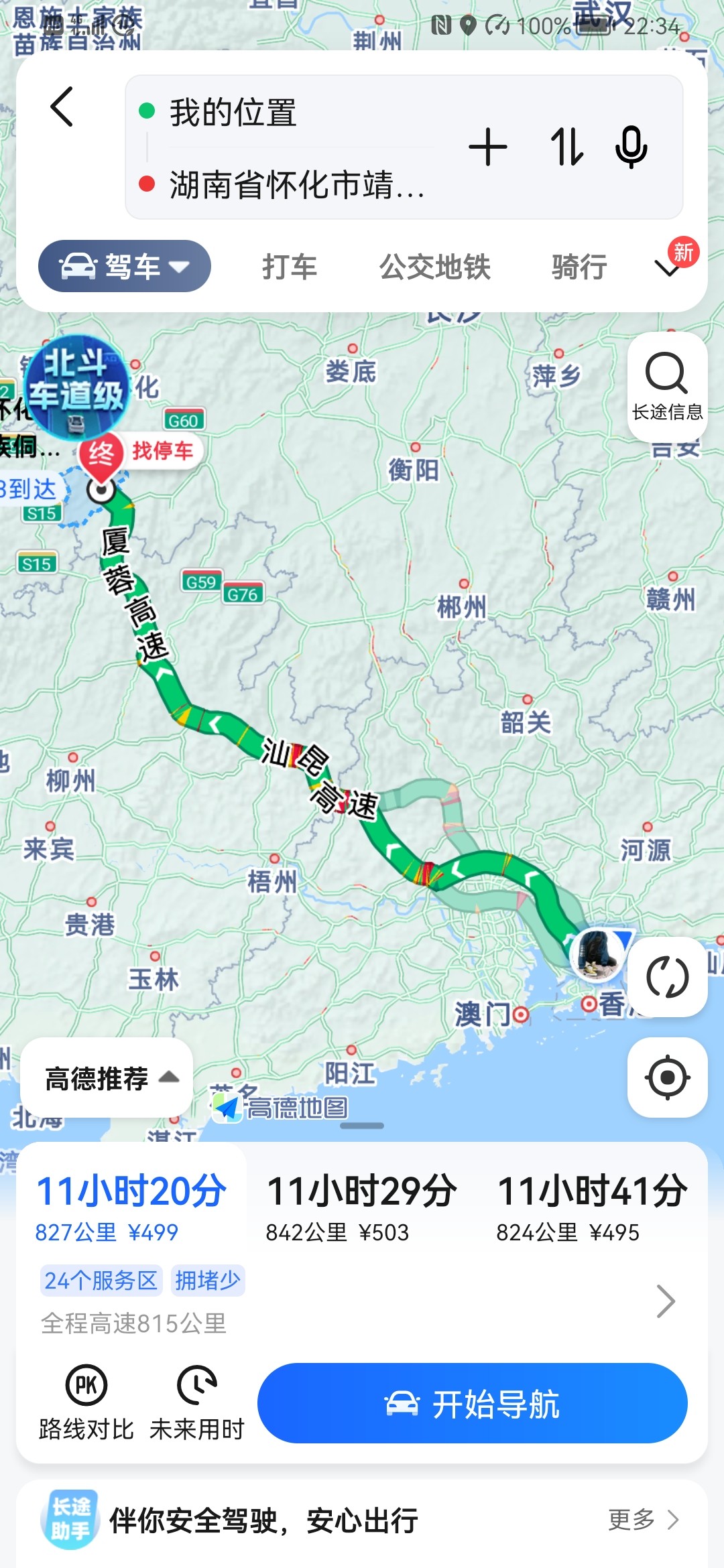
Task: Tap 找停车 near the destination
Action: point(162,450)
